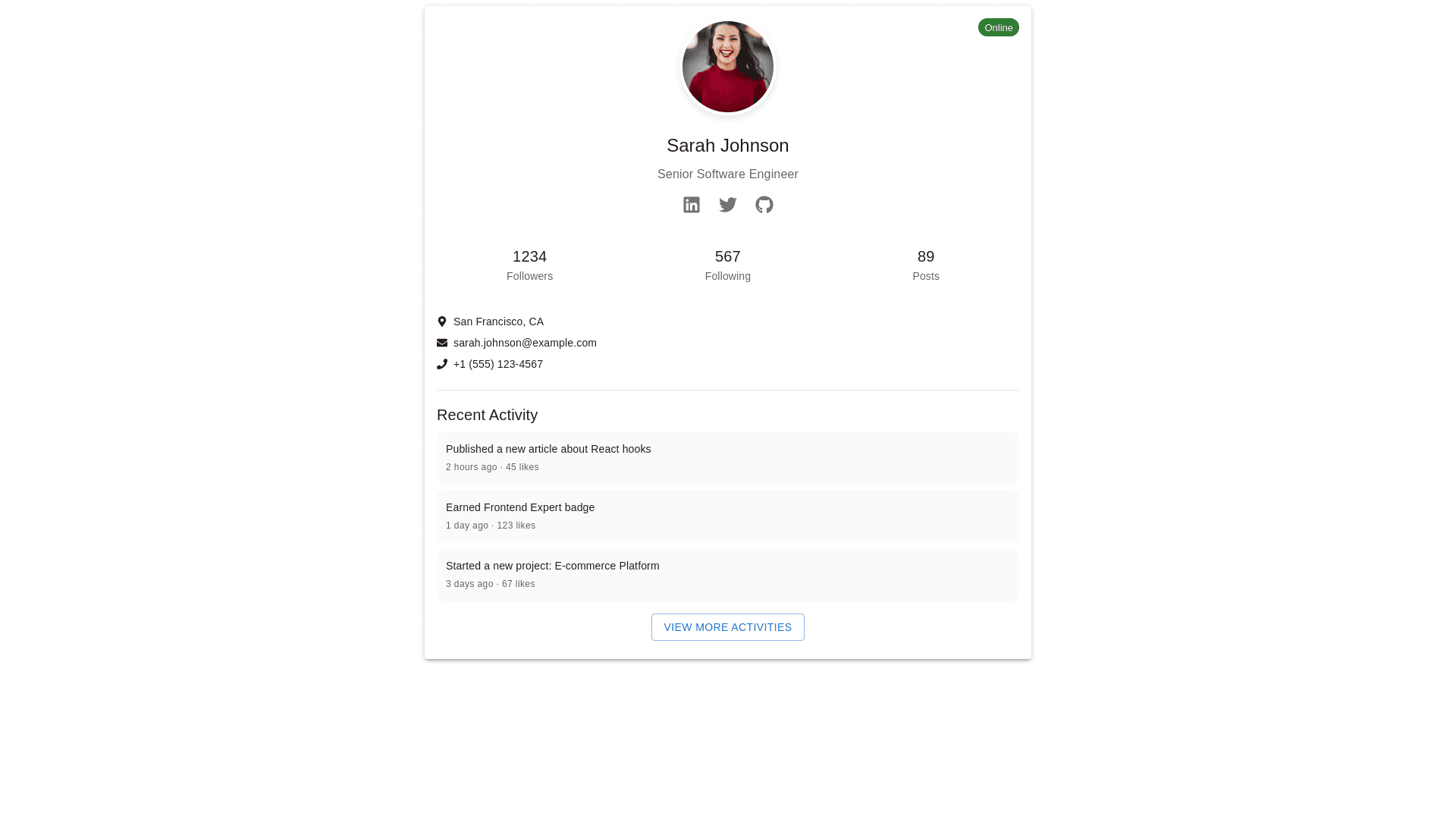Open the E-commerce Platform project activity
Viewport: 1456px width, 819px height.
[x=727, y=575]
